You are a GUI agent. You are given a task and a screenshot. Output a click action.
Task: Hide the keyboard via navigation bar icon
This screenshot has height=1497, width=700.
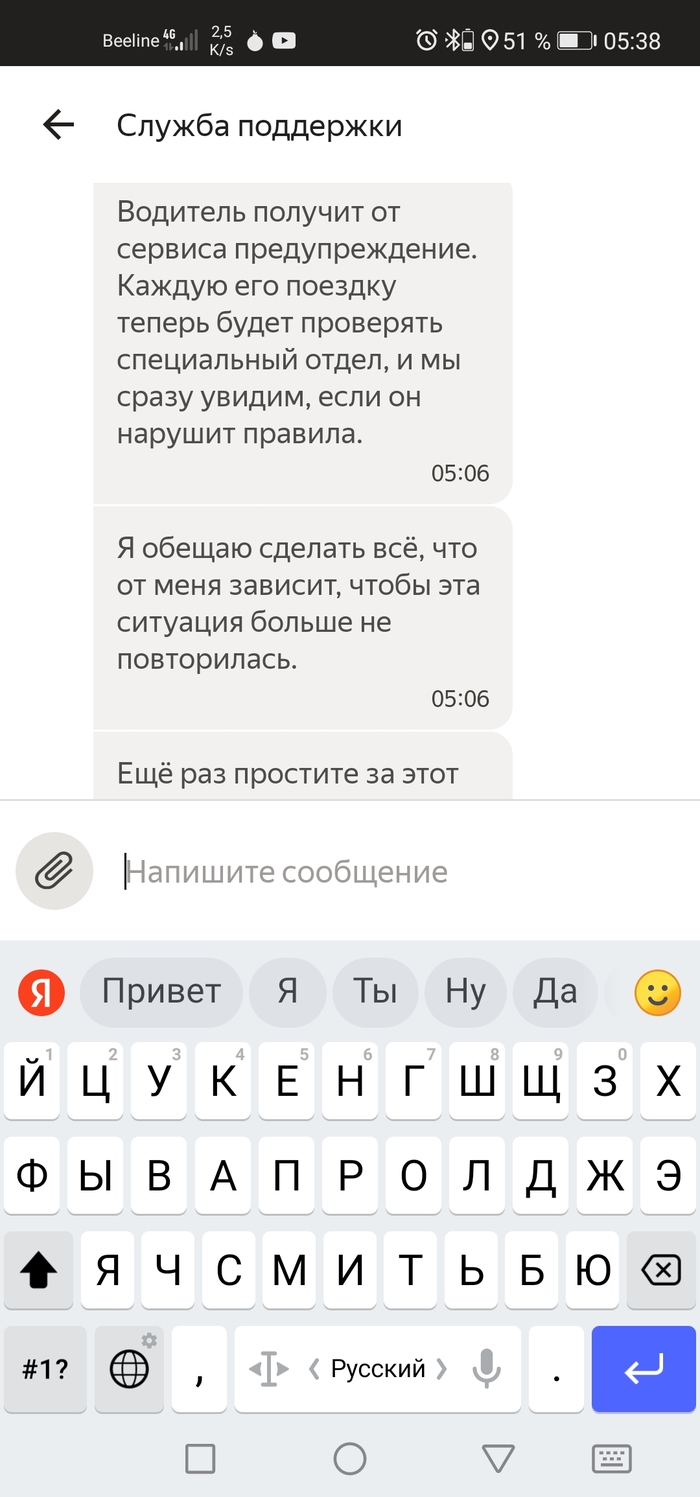(x=611, y=1459)
